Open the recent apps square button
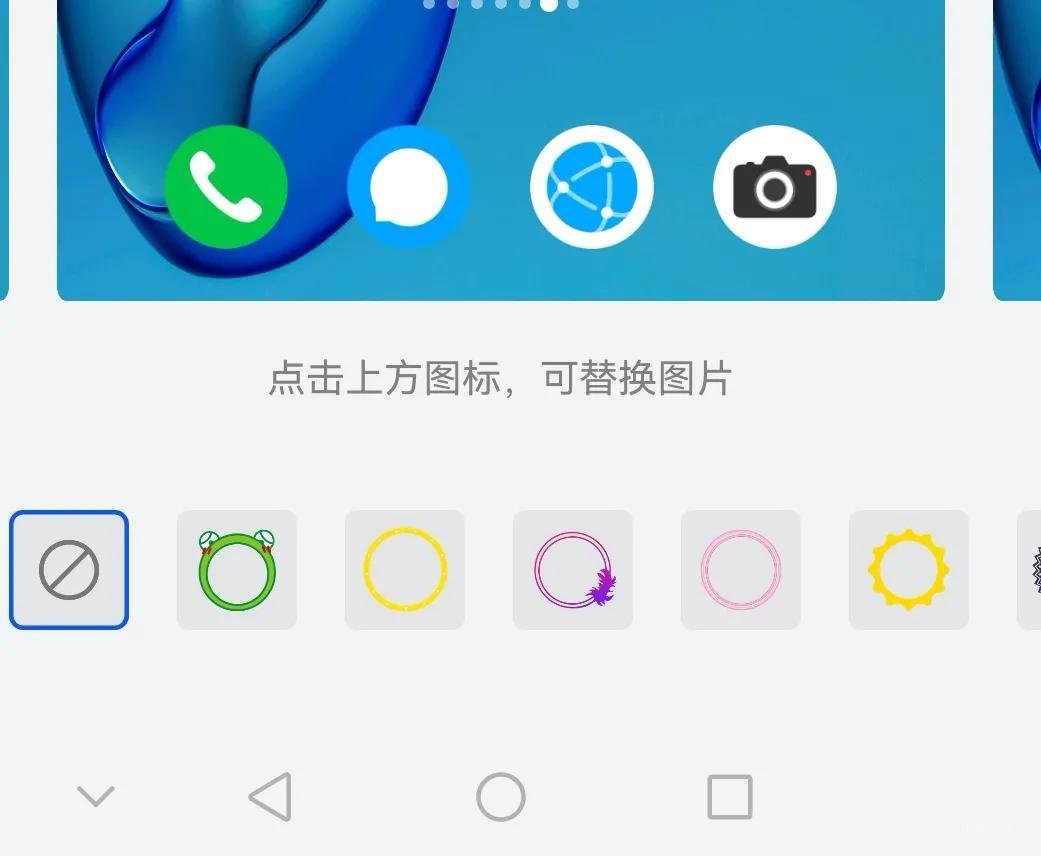 (730, 797)
